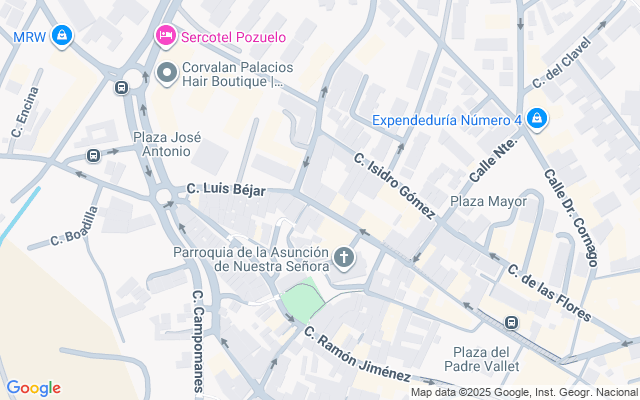Select the Parroquia de la Asunción church marker
Viewport: 640px width, 400px height.
tap(343, 258)
